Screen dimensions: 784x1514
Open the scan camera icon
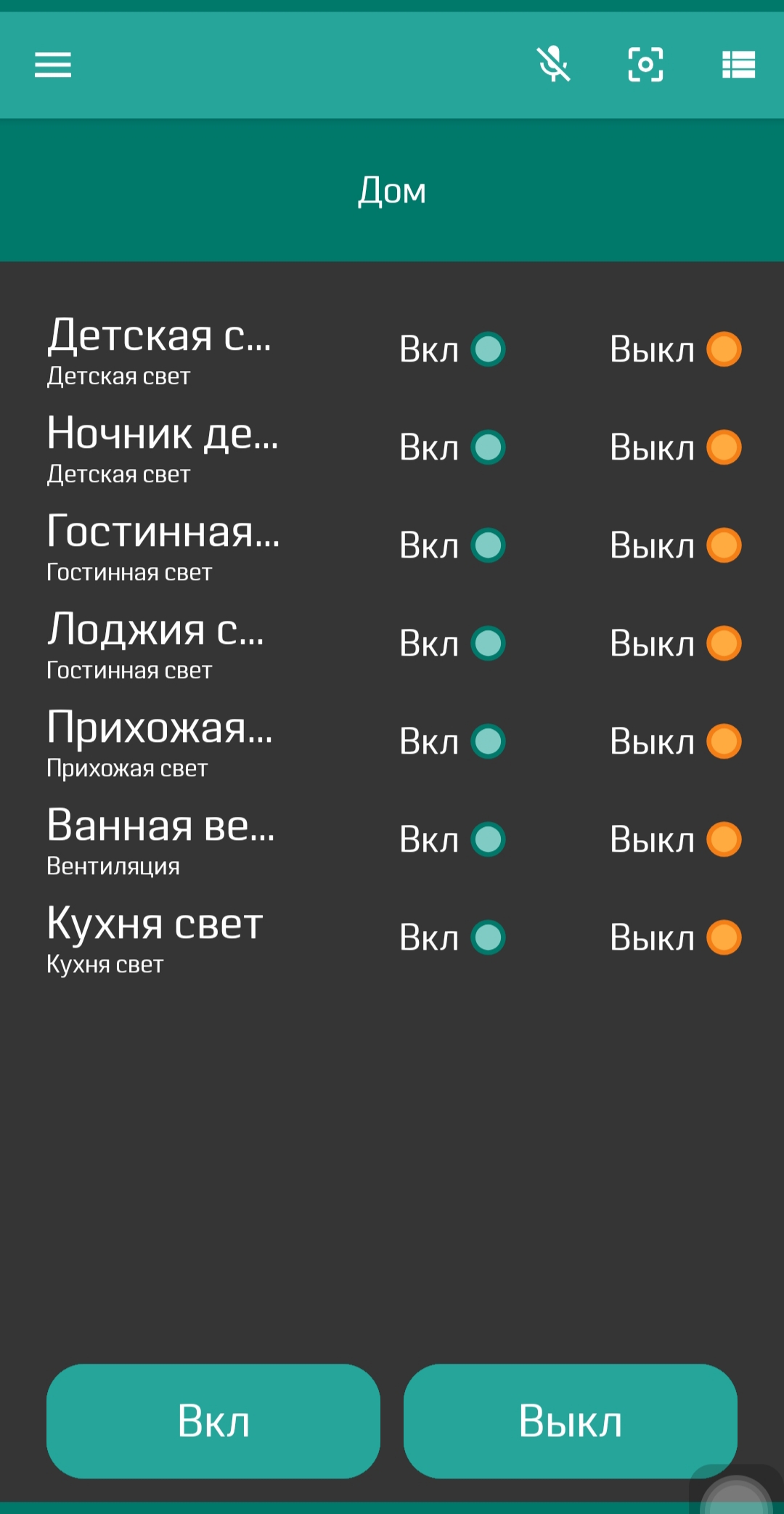645,65
